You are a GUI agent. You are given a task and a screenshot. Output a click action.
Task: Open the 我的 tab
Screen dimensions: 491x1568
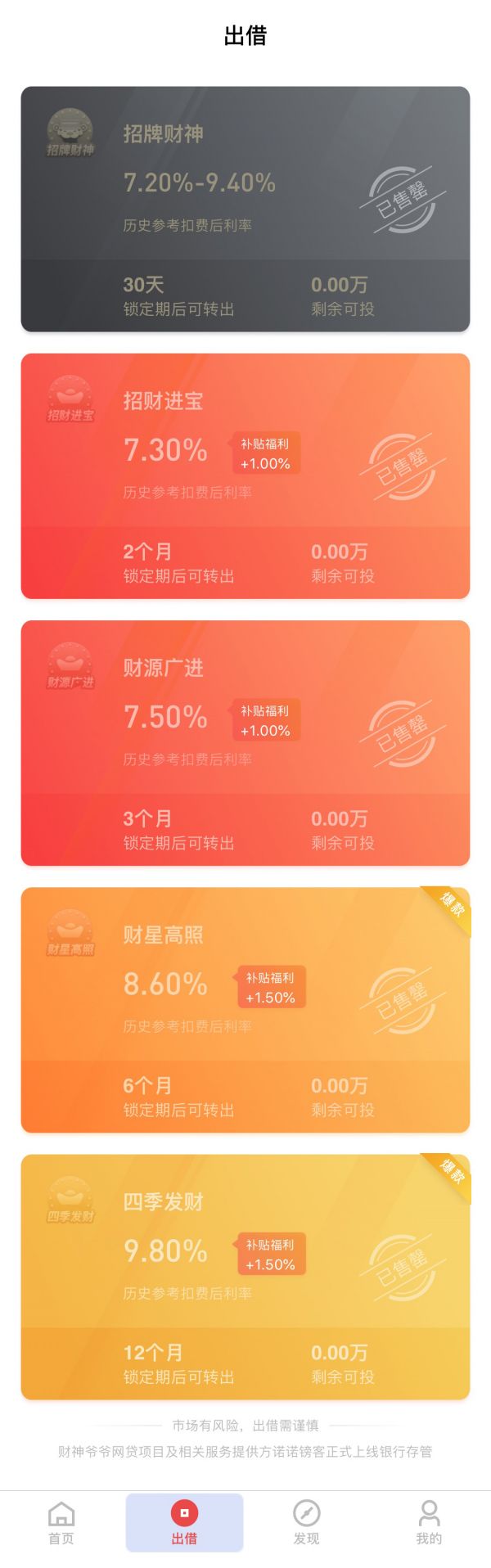point(429,1522)
